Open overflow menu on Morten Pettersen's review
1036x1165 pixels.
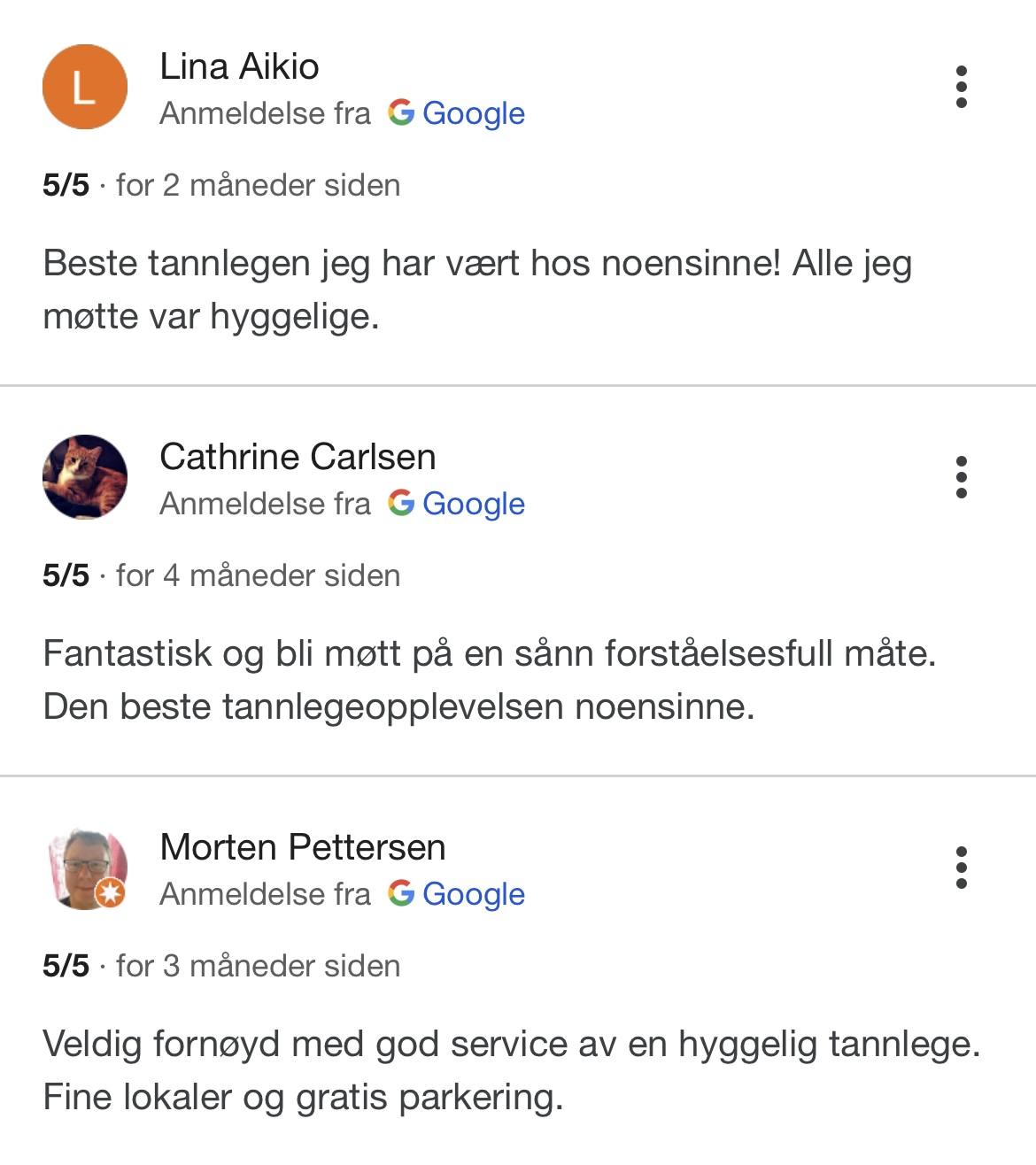[961, 868]
